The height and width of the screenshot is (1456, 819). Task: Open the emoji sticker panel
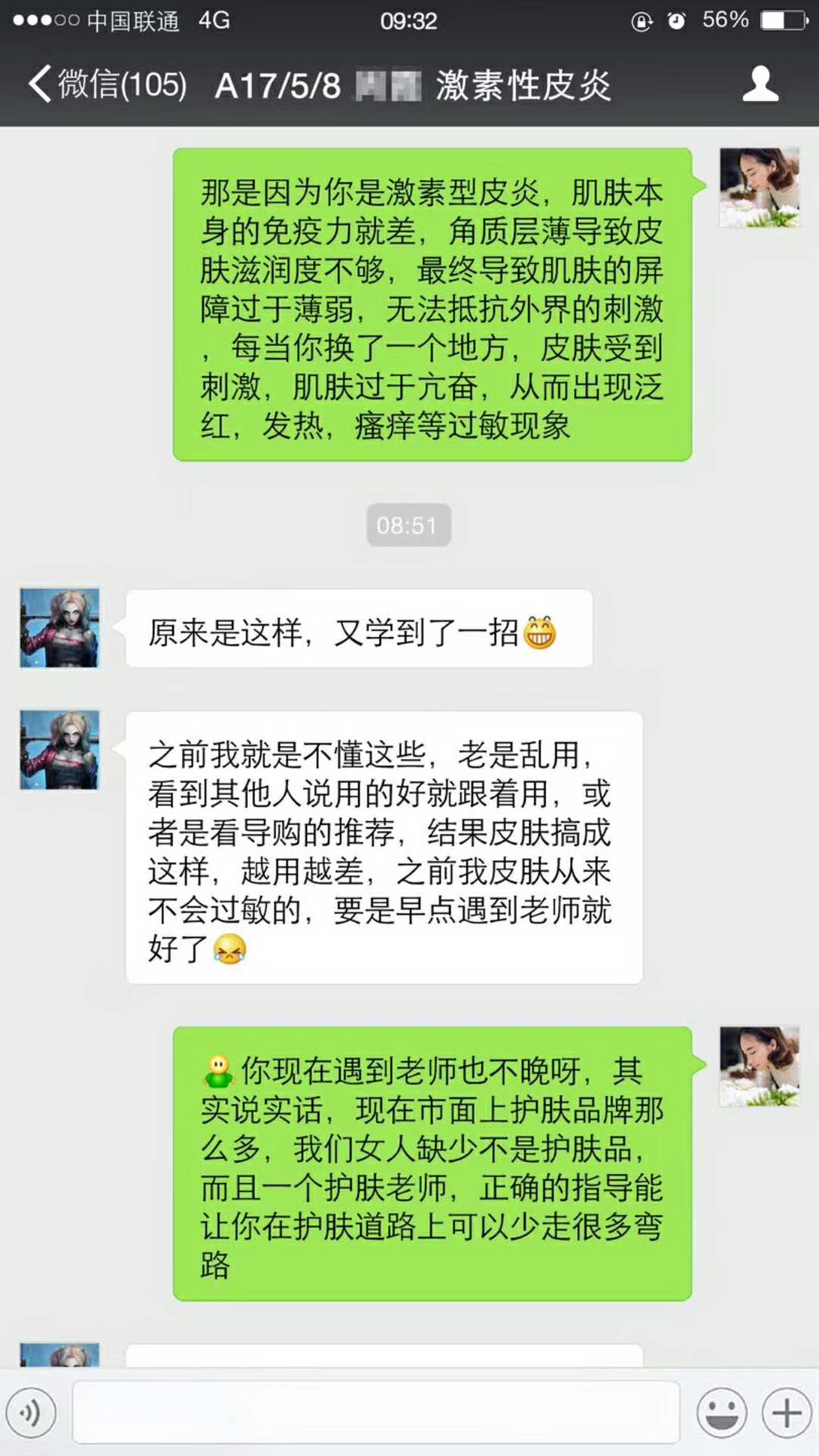(722, 1414)
